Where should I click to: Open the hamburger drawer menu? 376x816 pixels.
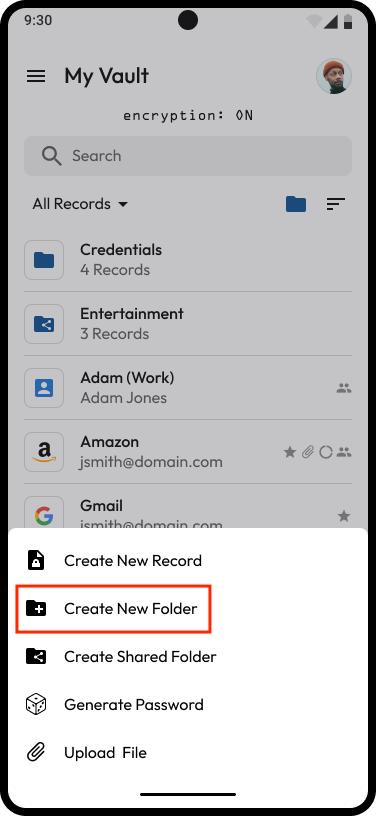(x=36, y=76)
